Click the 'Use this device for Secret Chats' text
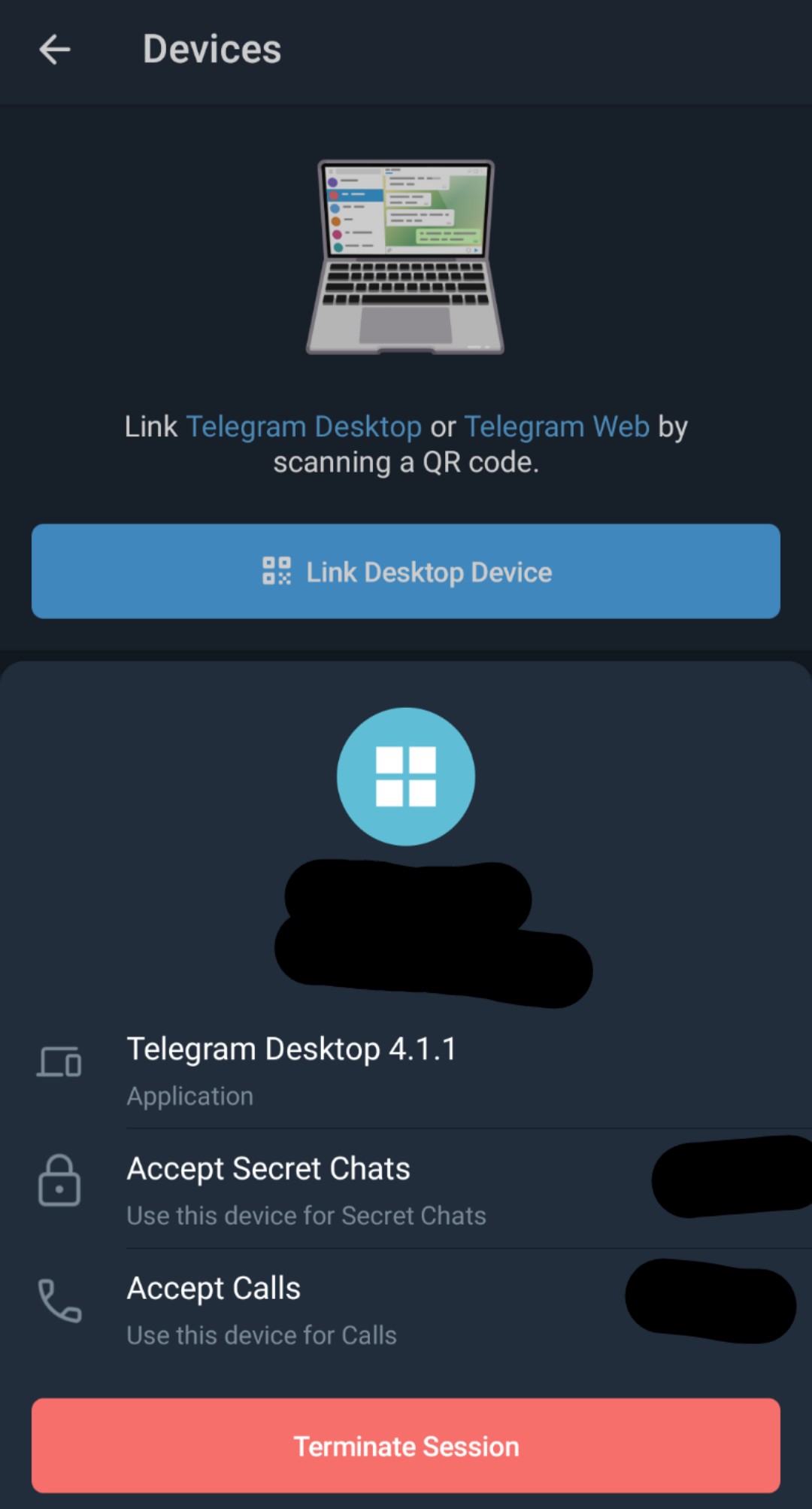Viewport: 812px width, 1509px height. tap(307, 1216)
